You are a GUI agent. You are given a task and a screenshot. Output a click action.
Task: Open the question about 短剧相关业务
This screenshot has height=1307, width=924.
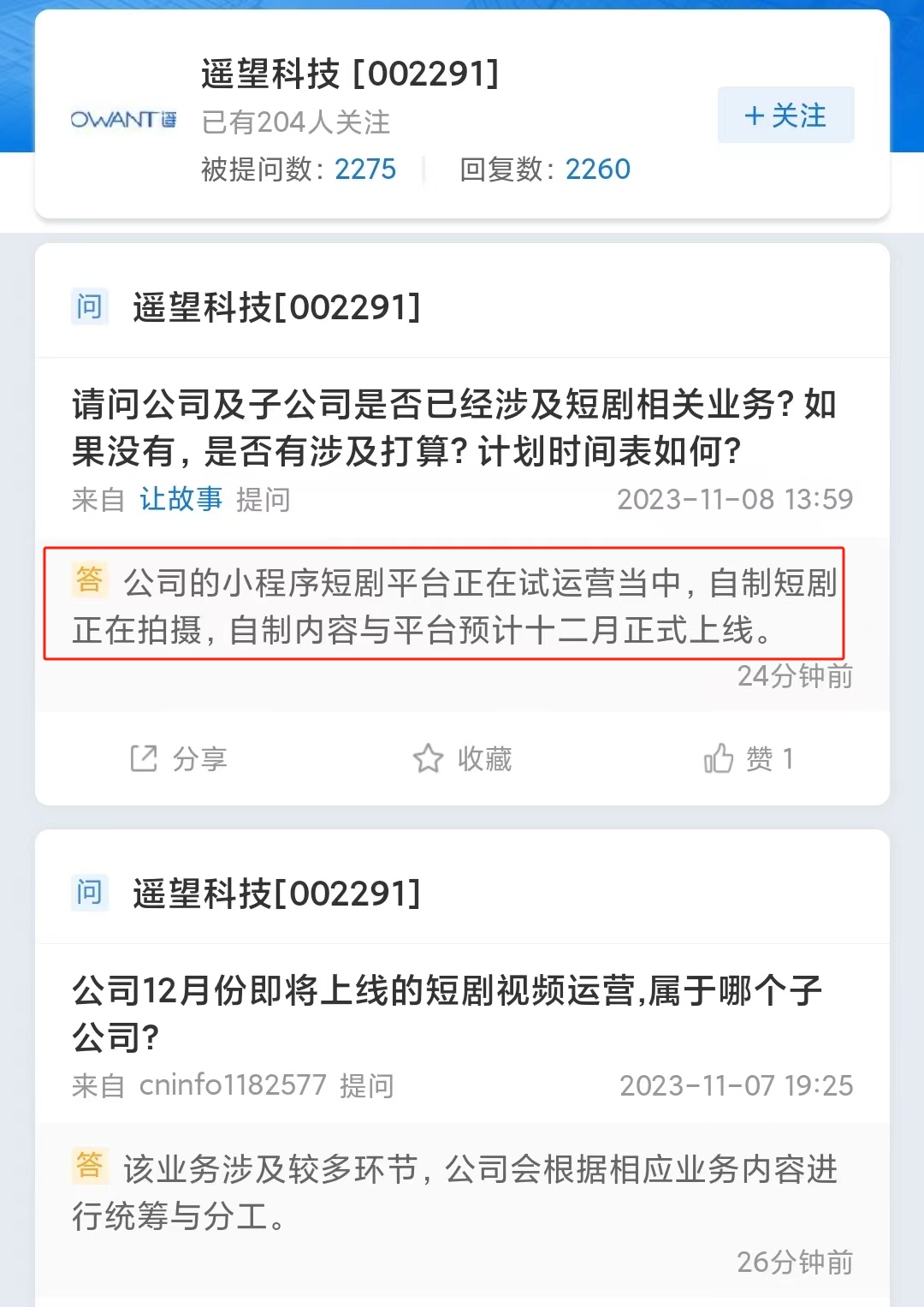453,427
